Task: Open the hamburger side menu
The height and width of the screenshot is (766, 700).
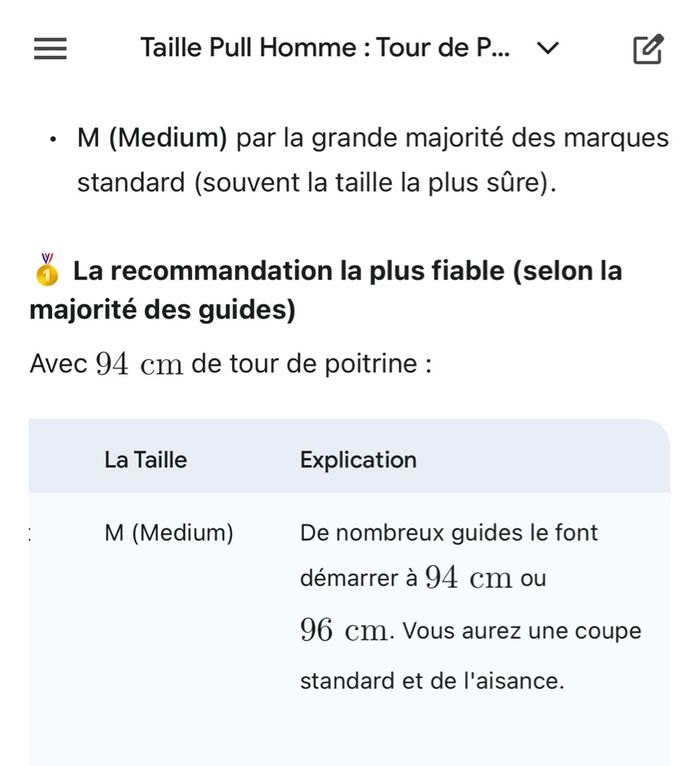Action: click(50, 49)
